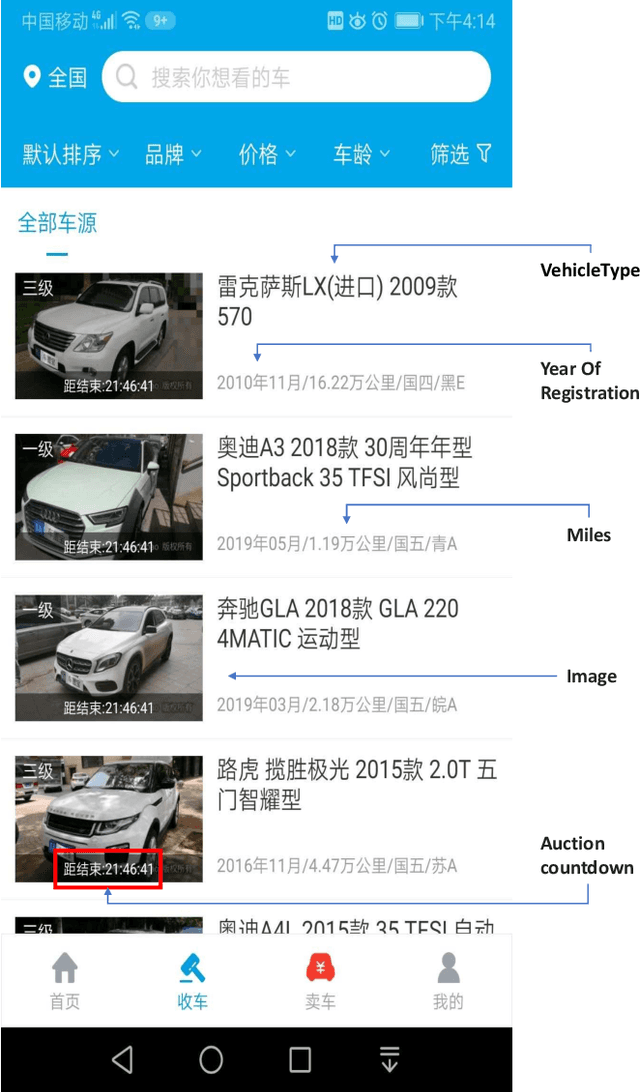Expand the 价格 price filter
Image resolution: width=640 pixels, height=1092 pixels.
click(x=267, y=154)
